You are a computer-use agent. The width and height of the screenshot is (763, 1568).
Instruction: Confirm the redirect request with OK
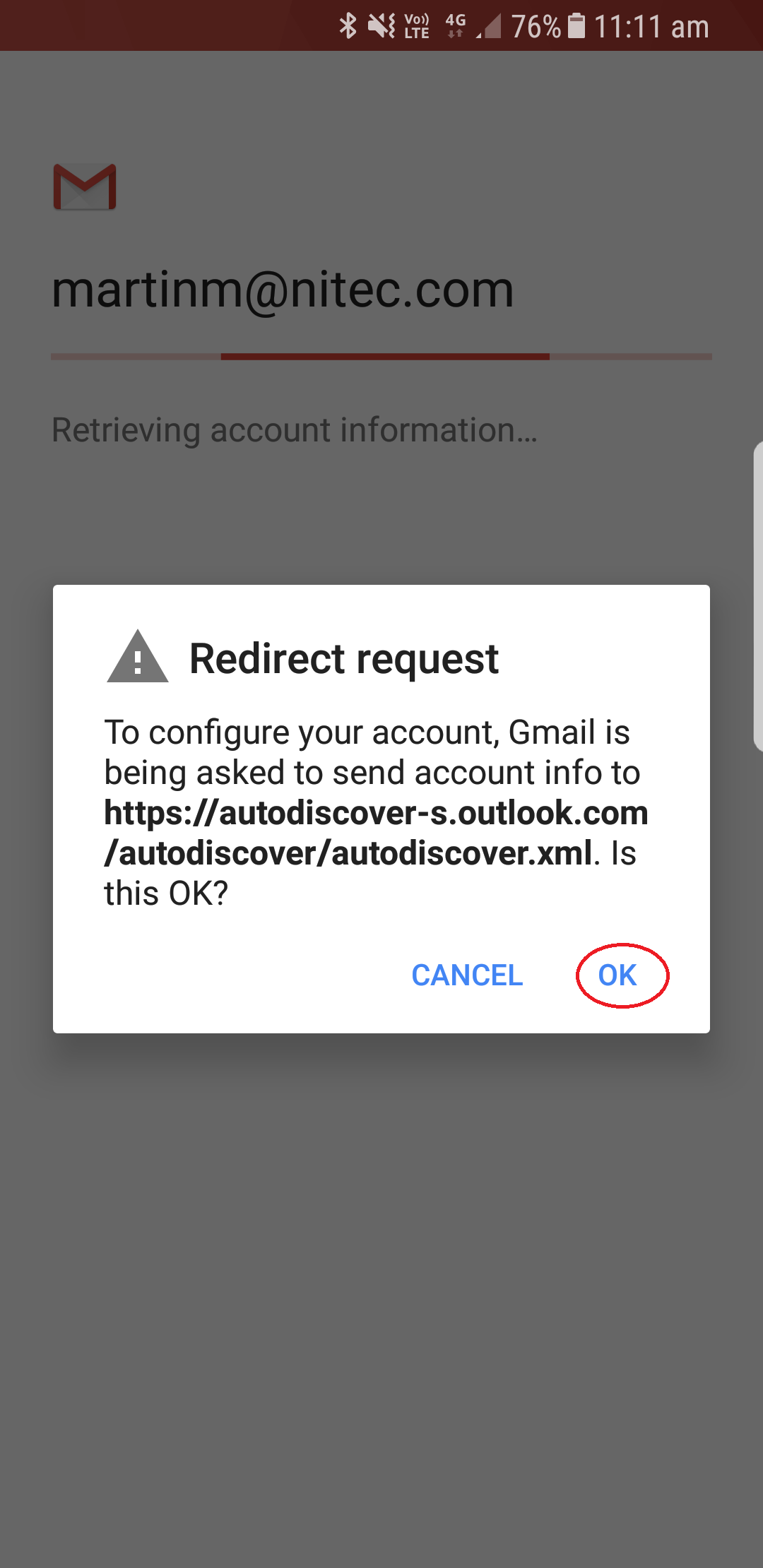[x=618, y=975]
